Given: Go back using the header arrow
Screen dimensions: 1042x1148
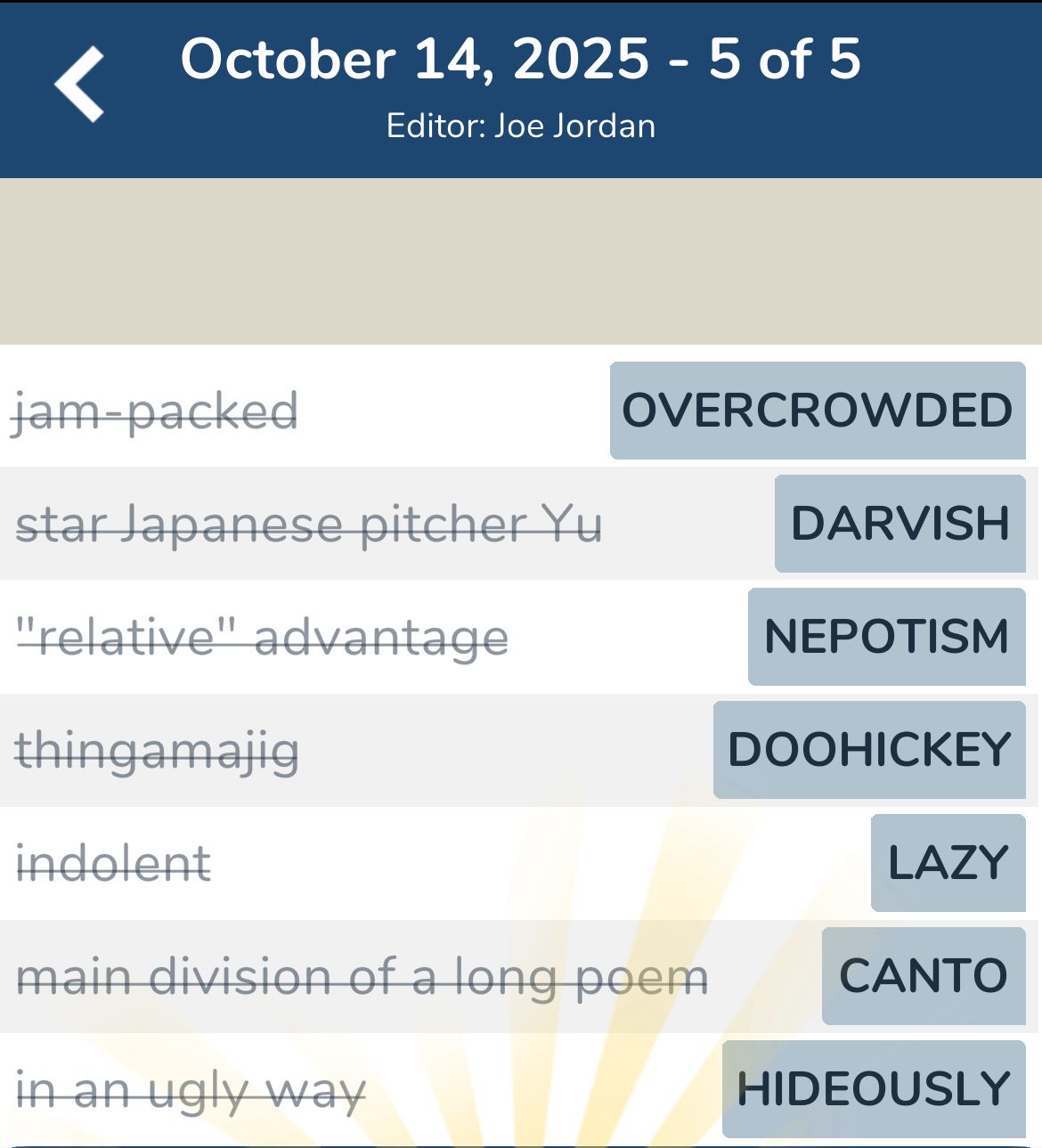Looking at the screenshot, I should coord(80,85).
